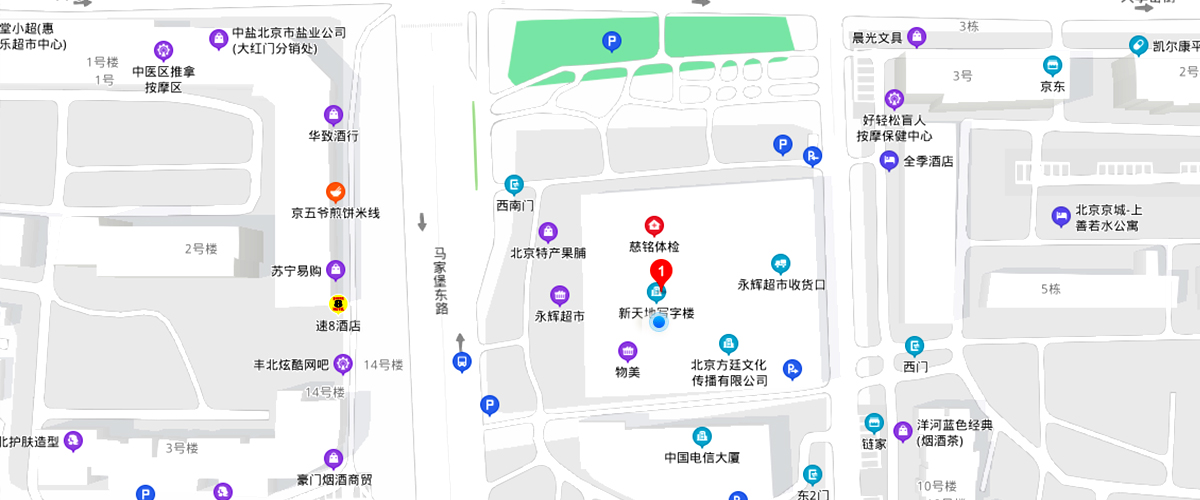The image size is (1200, 500).
Task: Tap the 物美 supermarket marker
Action: tap(627, 351)
